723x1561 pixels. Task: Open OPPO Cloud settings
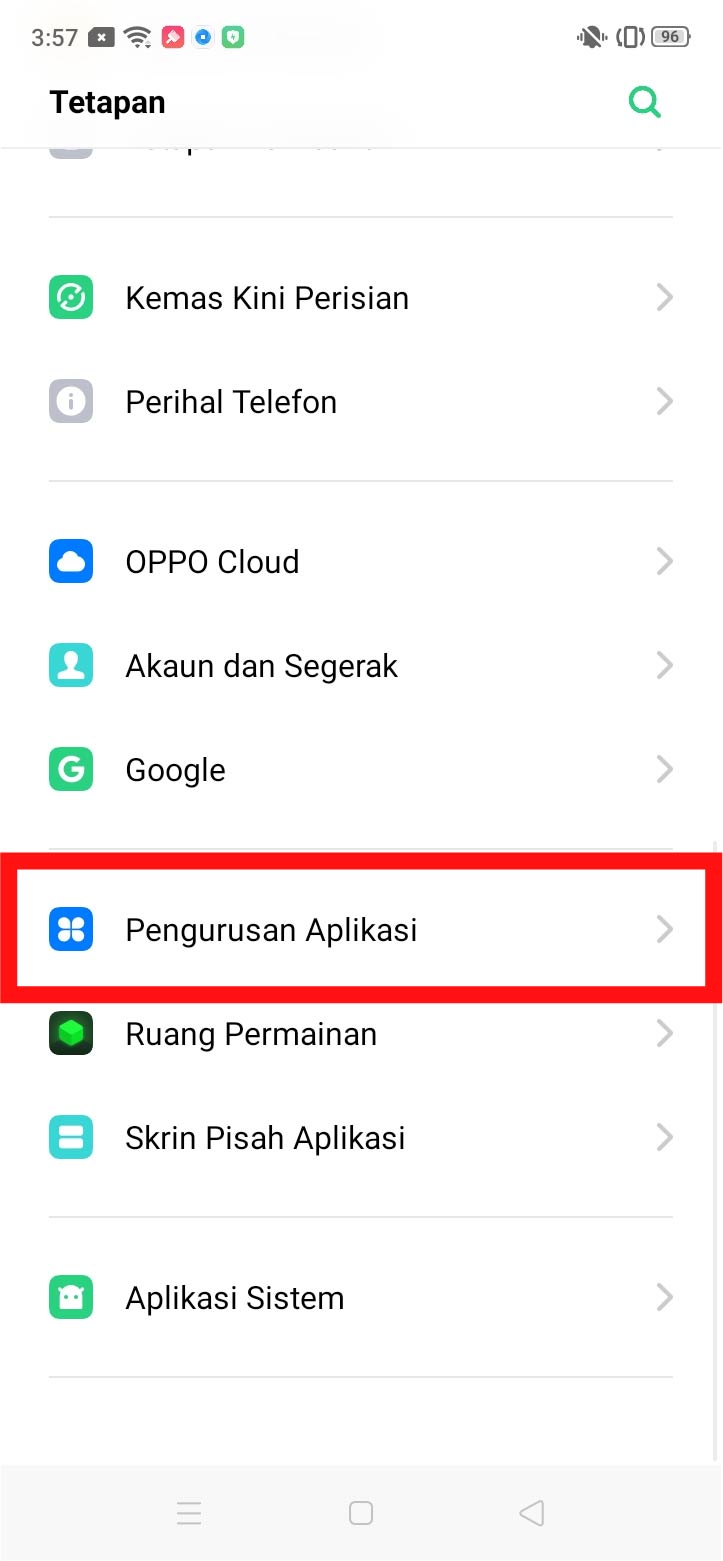pyautogui.click(x=360, y=562)
